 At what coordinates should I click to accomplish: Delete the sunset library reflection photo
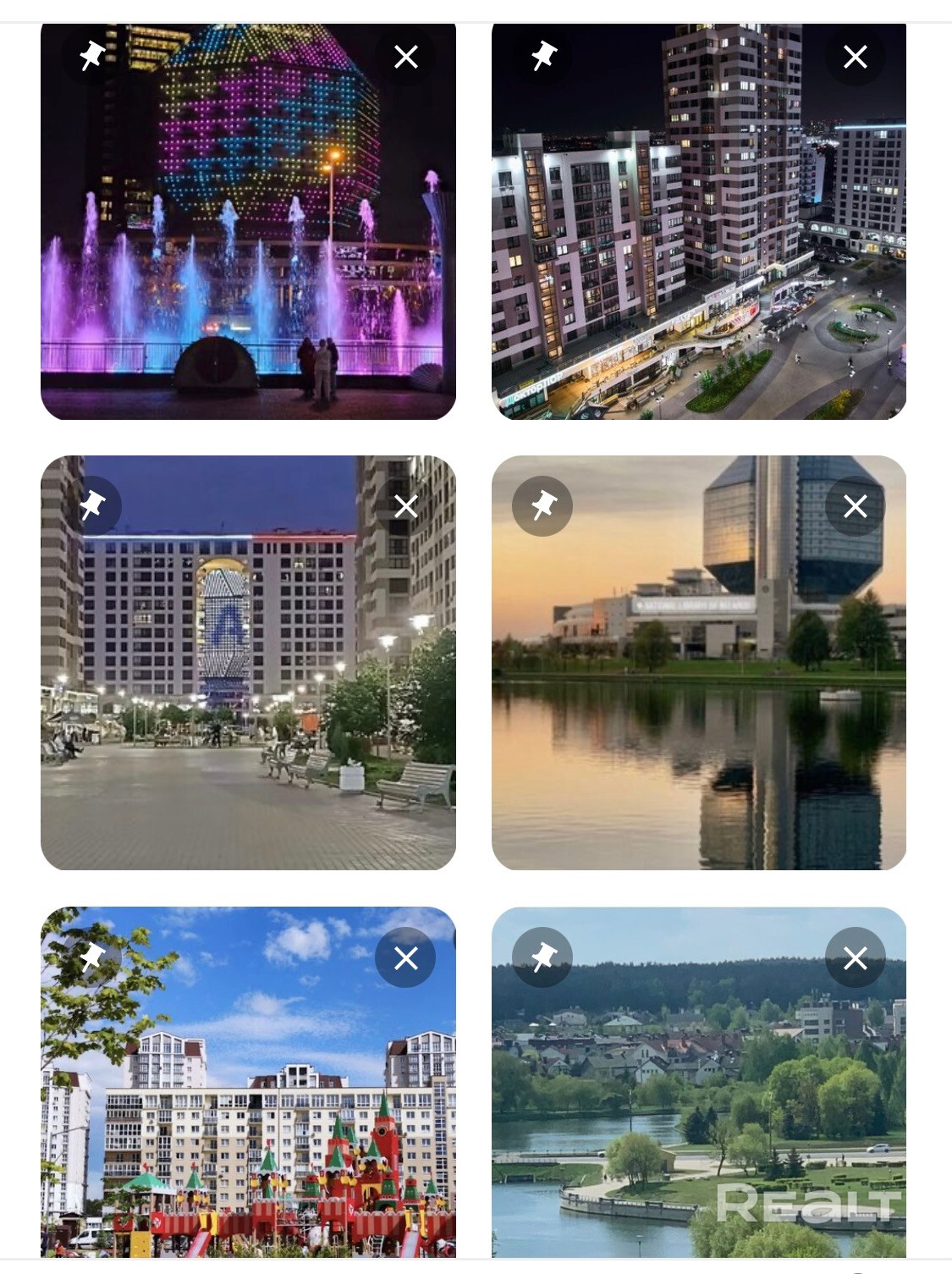pos(856,506)
